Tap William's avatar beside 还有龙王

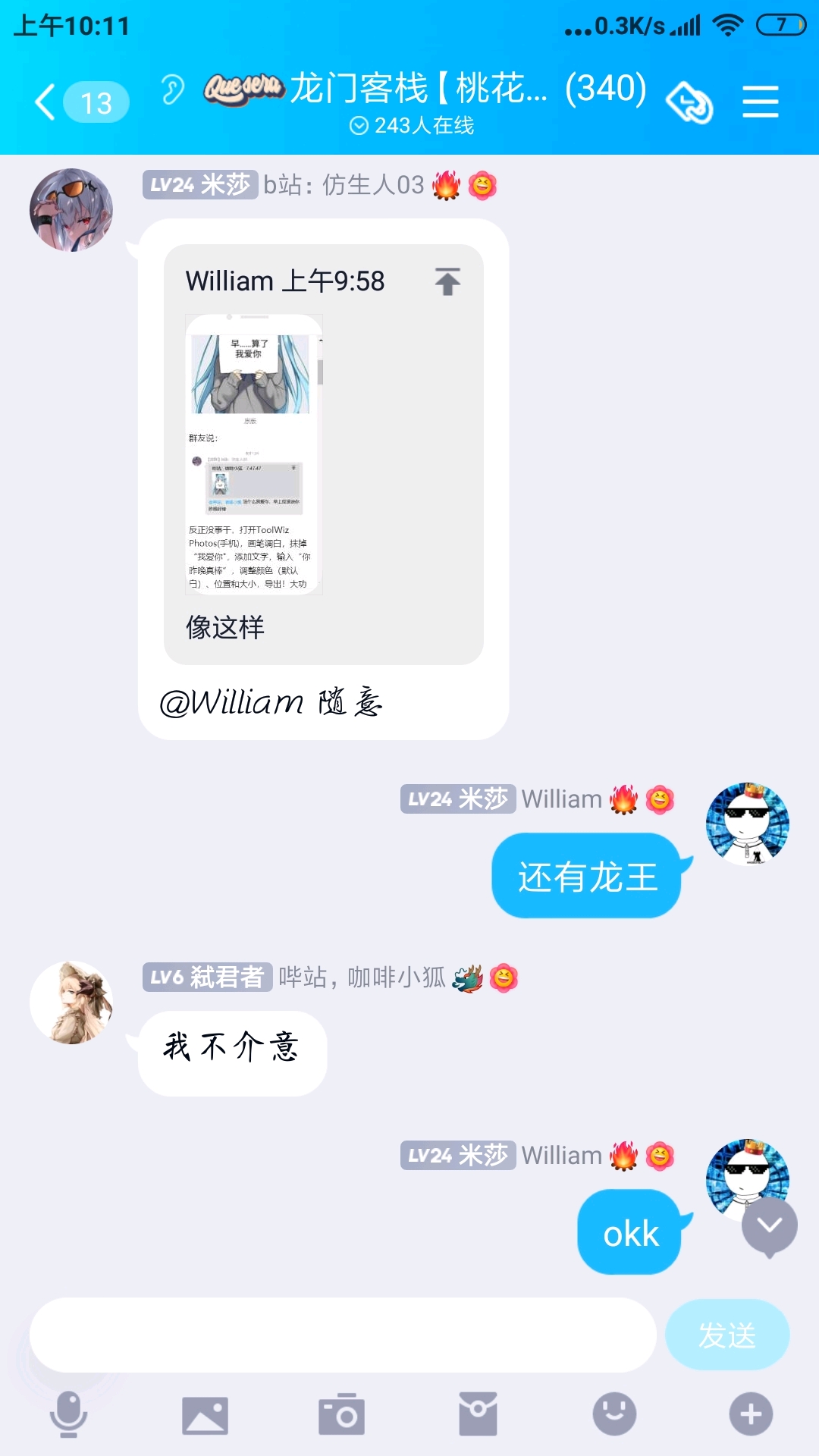[747, 824]
